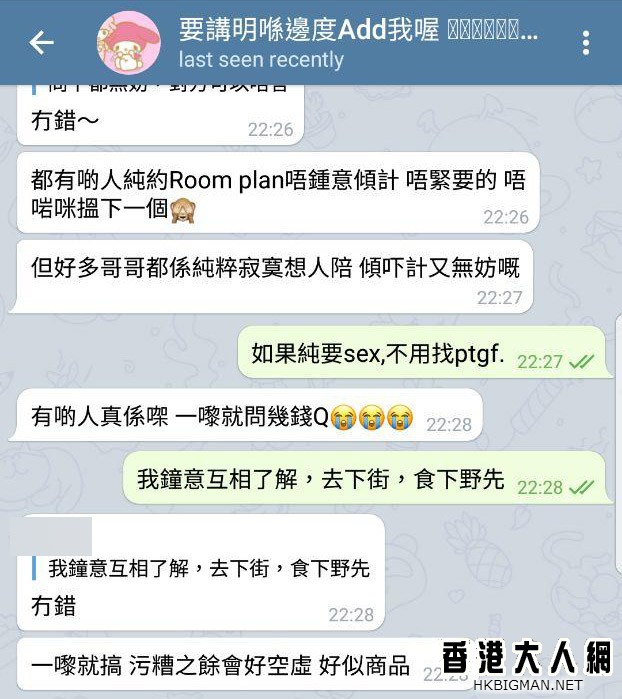Open the chat overflow menu

(586, 43)
